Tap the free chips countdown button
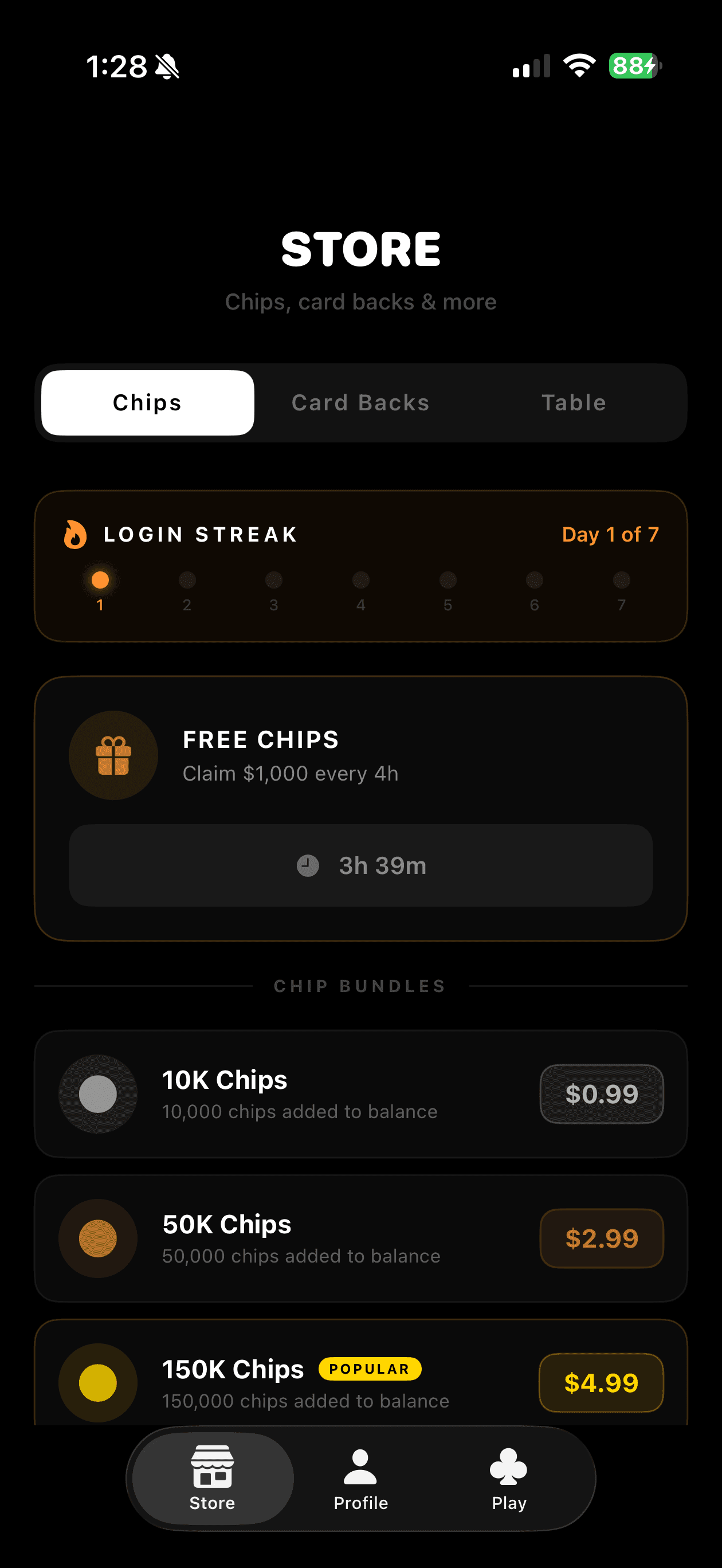The height and width of the screenshot is (1568, 722). (360, 865)
